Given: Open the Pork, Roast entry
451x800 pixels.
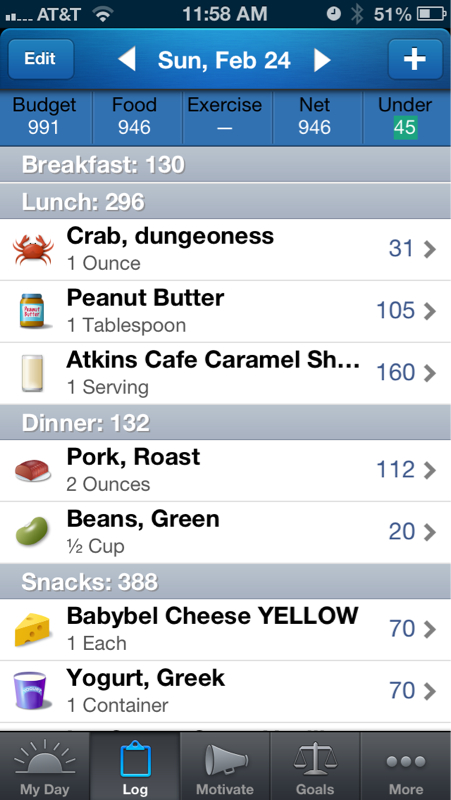Looking at the screenshot, I should pyautogui.click(x=226, y=470).
